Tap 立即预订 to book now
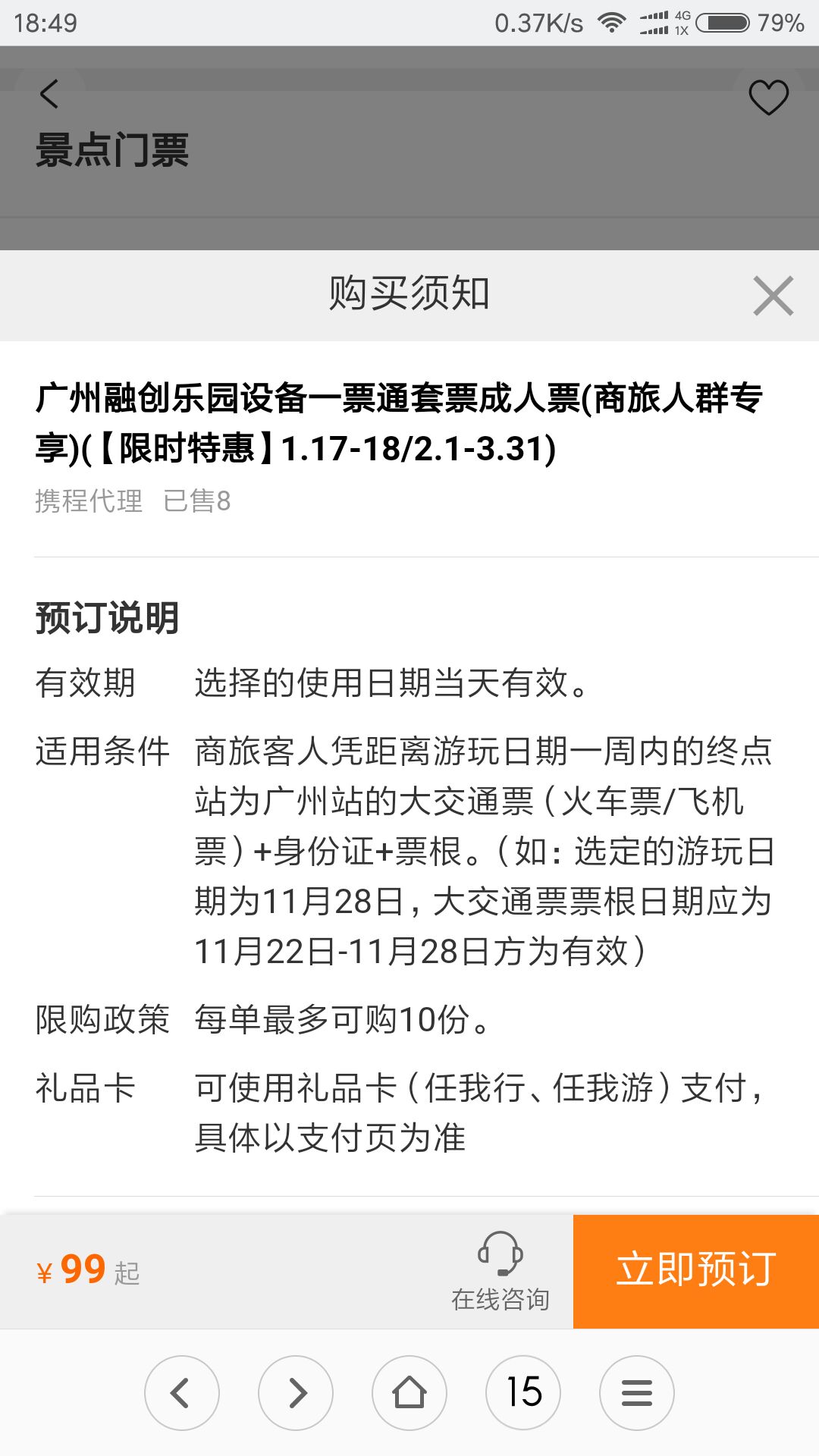 [x=696, y=1271]
